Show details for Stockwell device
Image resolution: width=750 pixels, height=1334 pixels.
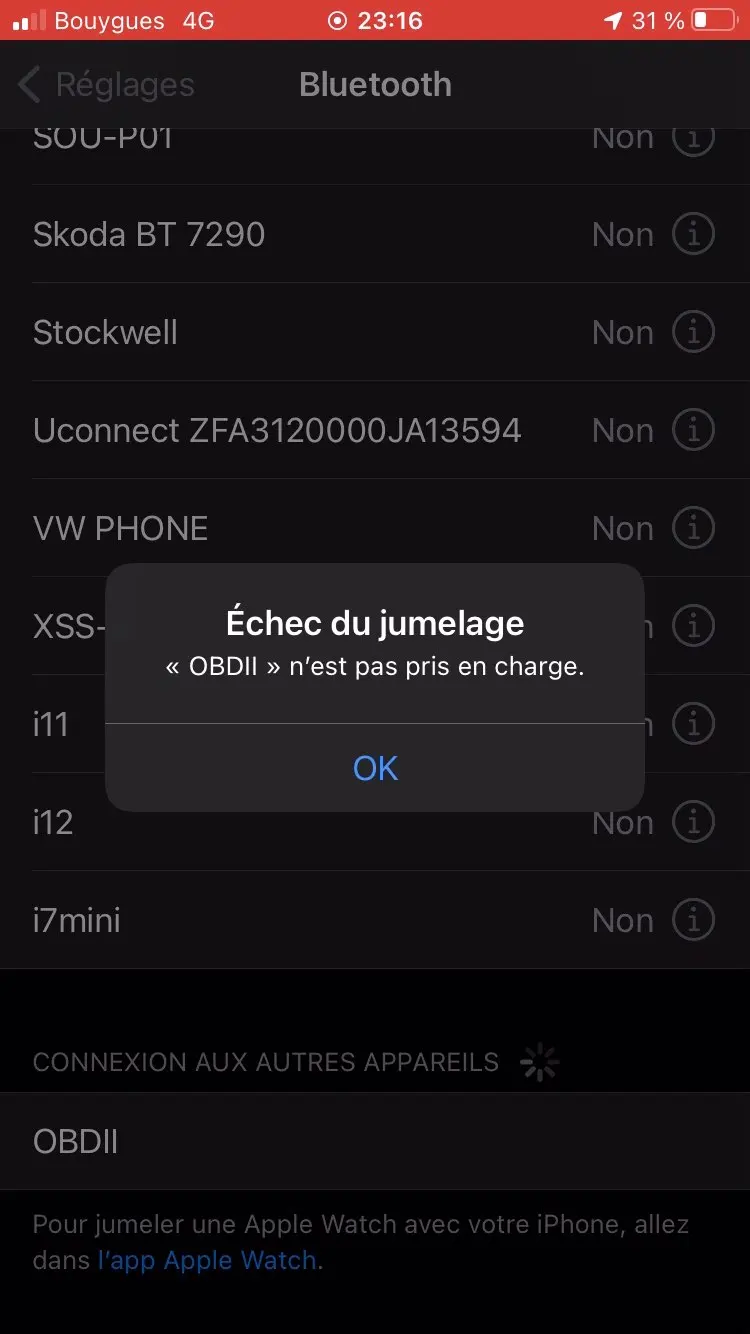pyautogui.click(x=693, y=332)
